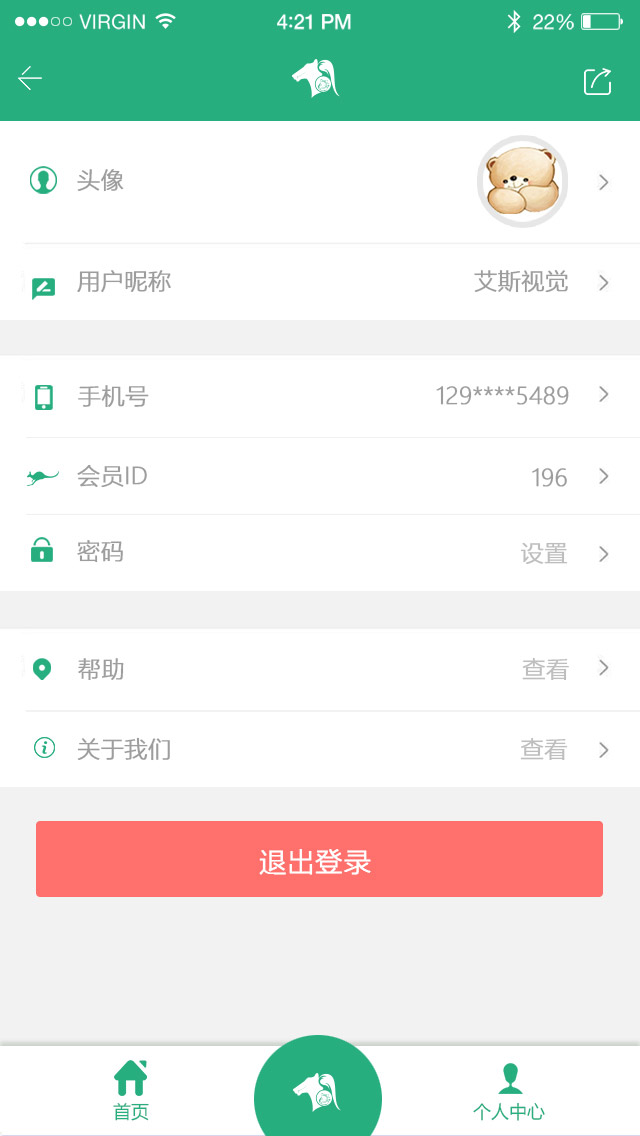The width and height of the screenshot is (640, 1136).
Task: Tap the 退出登录 logout button
Action: point(319,860)
